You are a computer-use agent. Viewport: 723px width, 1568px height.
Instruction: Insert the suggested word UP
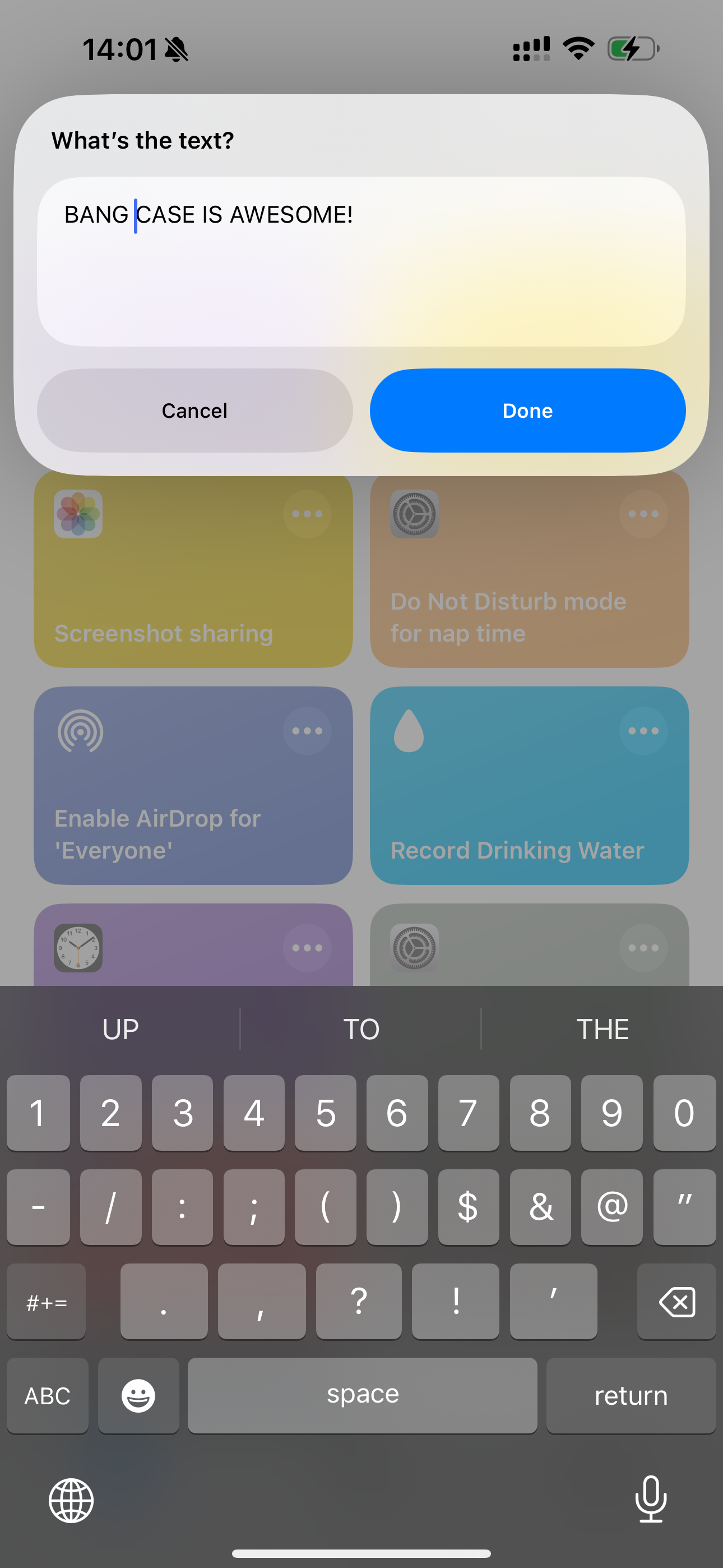pos(121,1029)
